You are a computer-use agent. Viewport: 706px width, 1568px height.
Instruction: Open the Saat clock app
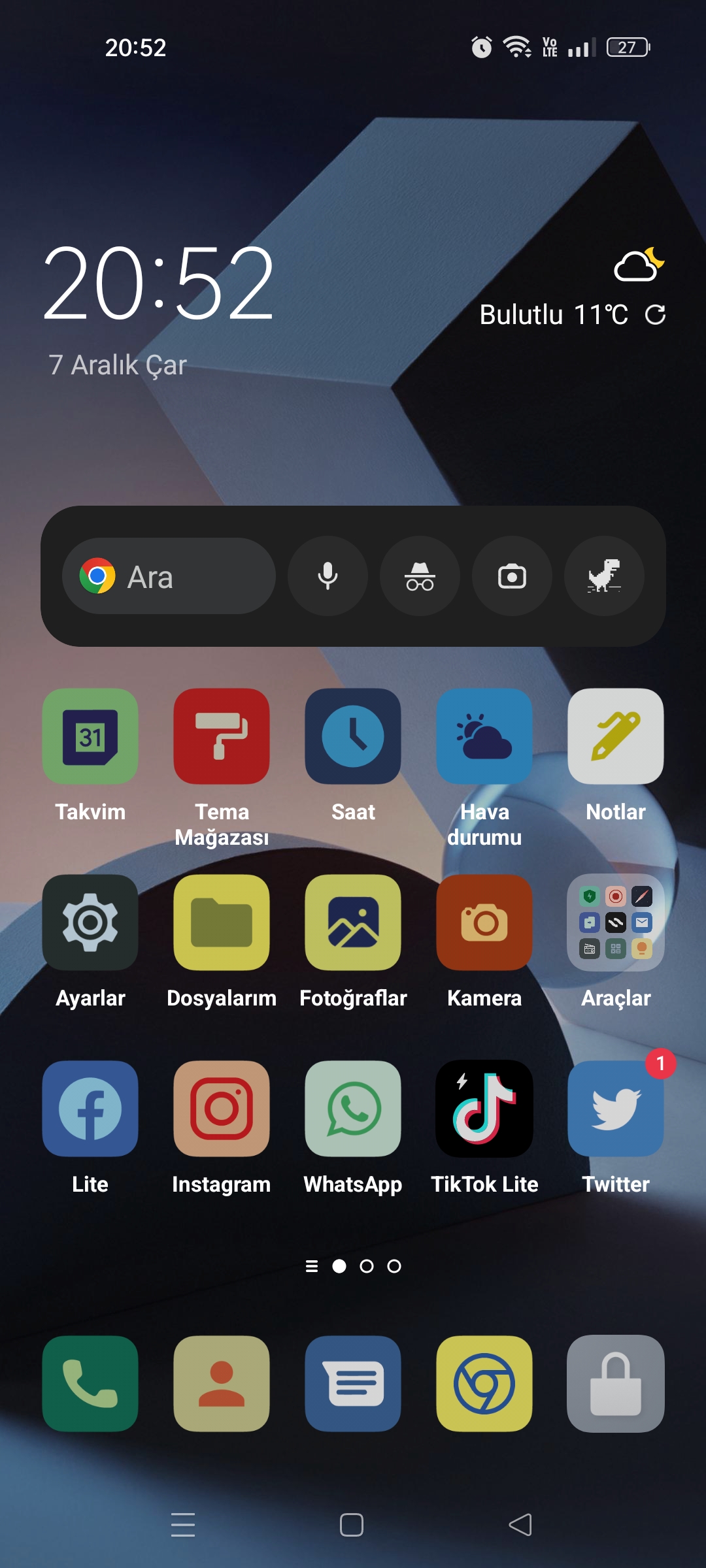click(x=353, y=736)
